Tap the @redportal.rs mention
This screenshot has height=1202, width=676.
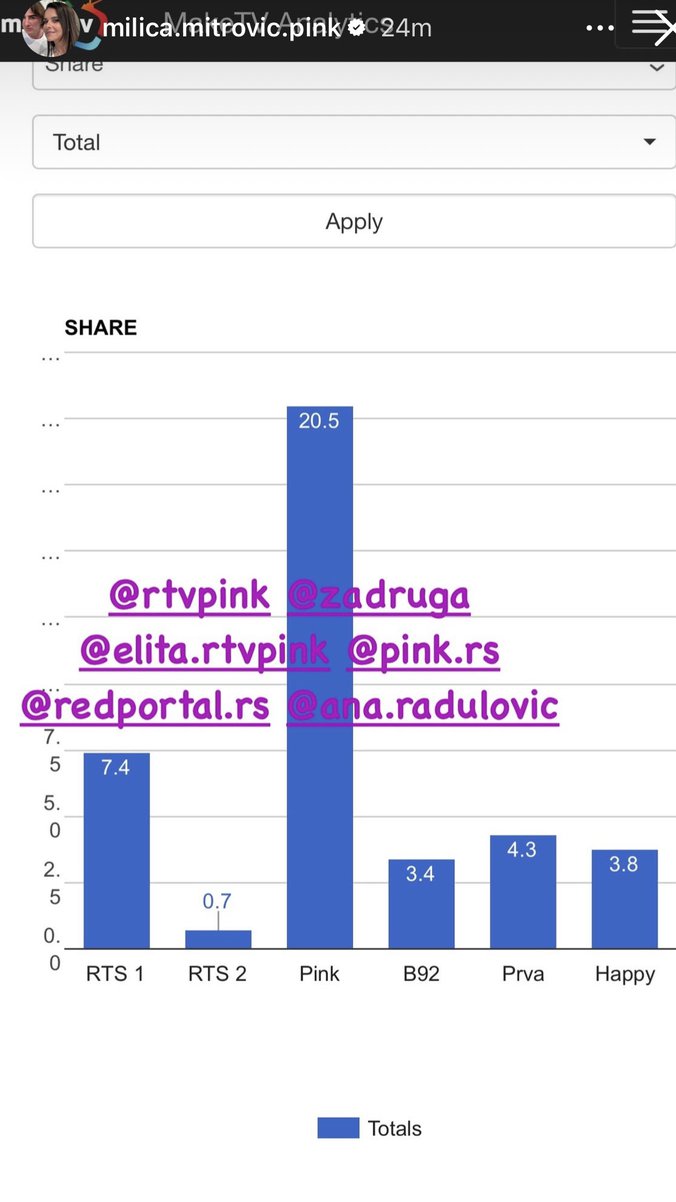145,706
